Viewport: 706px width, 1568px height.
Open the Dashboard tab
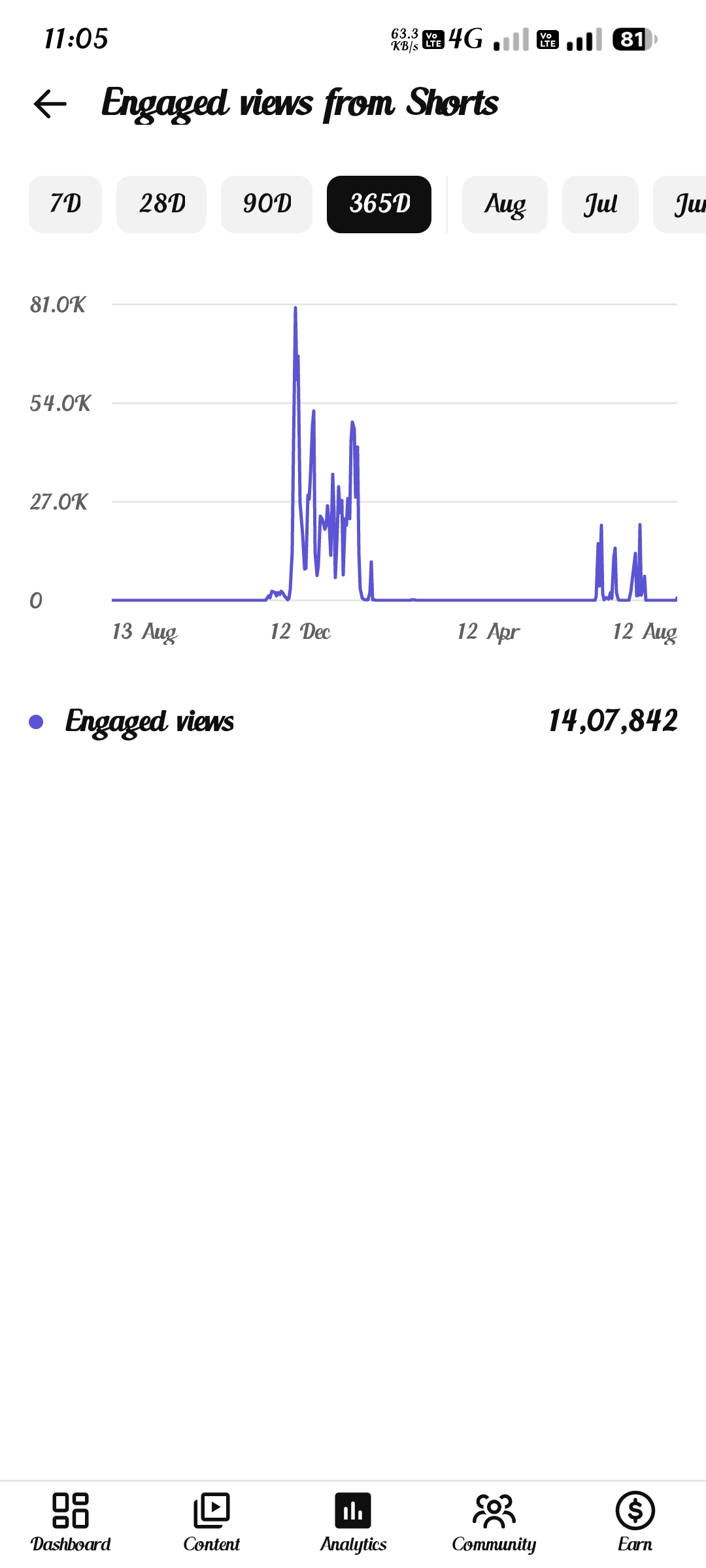point(71,1523)
